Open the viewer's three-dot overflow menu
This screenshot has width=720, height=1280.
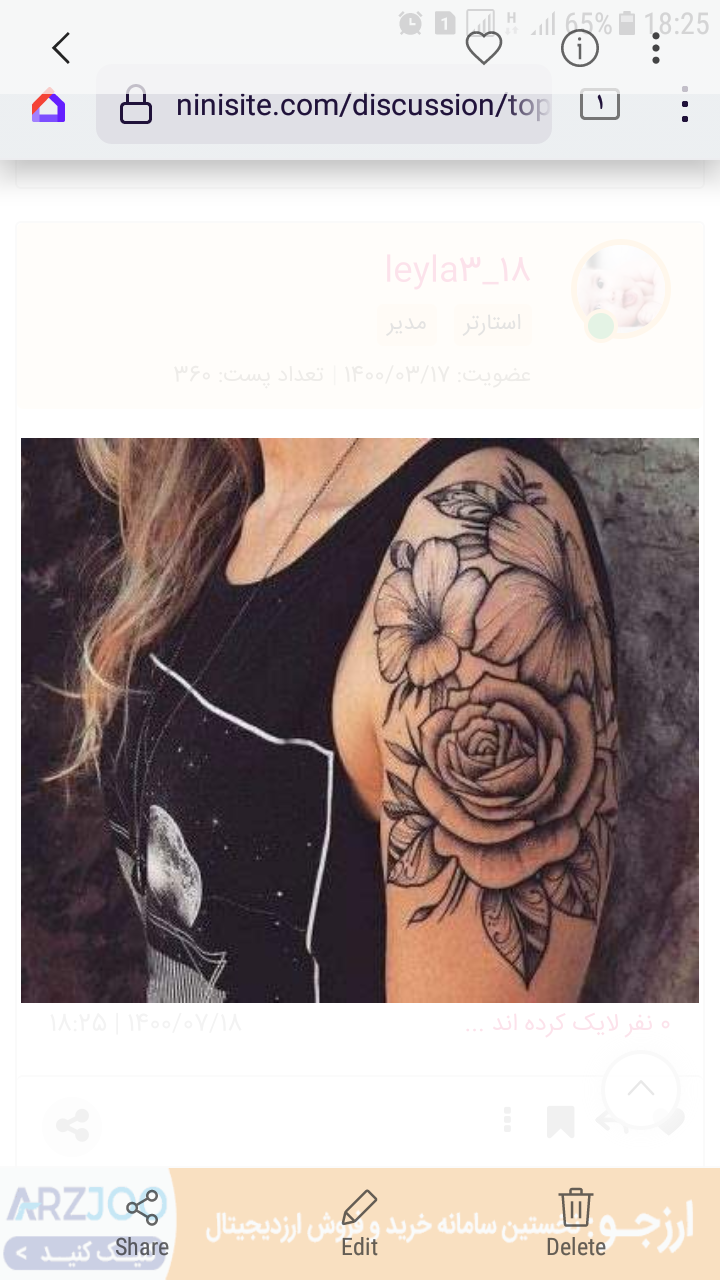(656, 48)
